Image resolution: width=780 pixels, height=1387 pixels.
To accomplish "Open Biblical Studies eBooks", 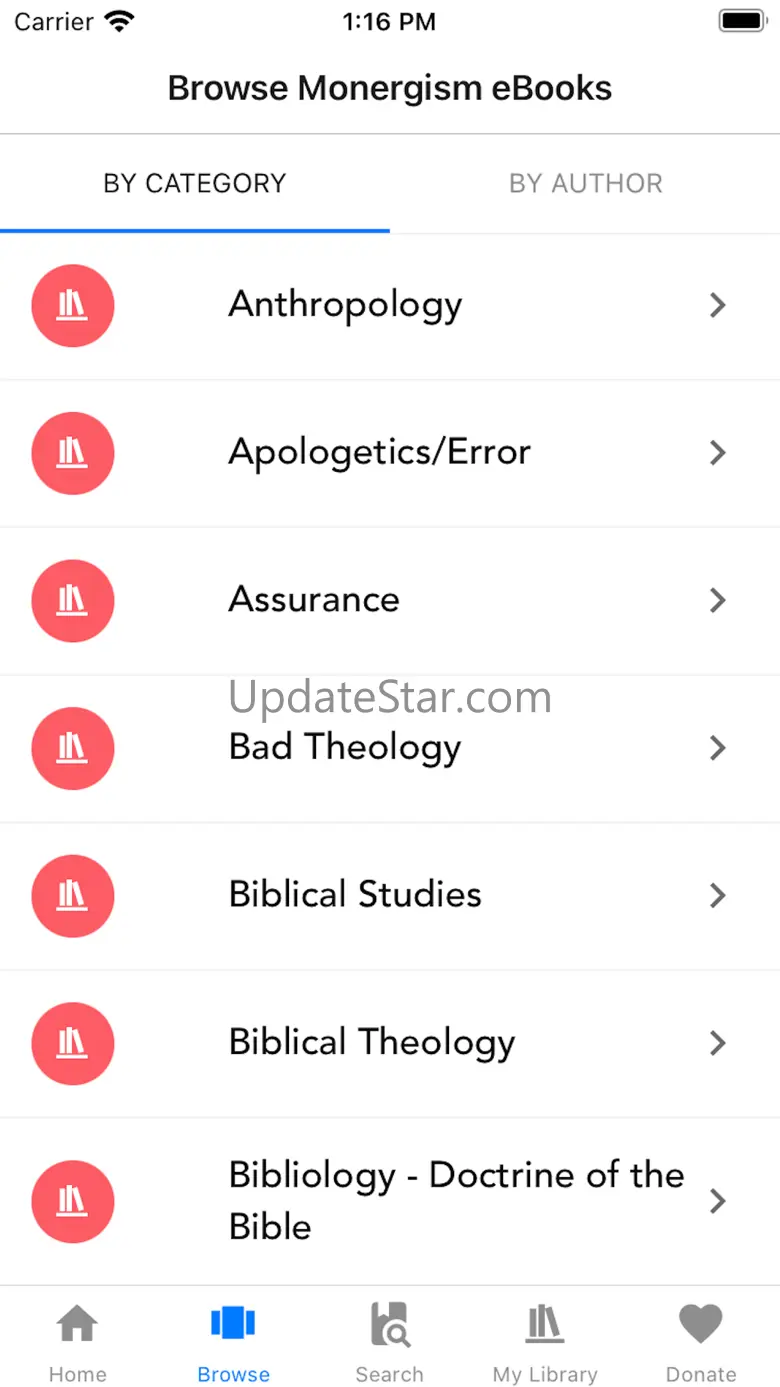I will tap(390, 895).
